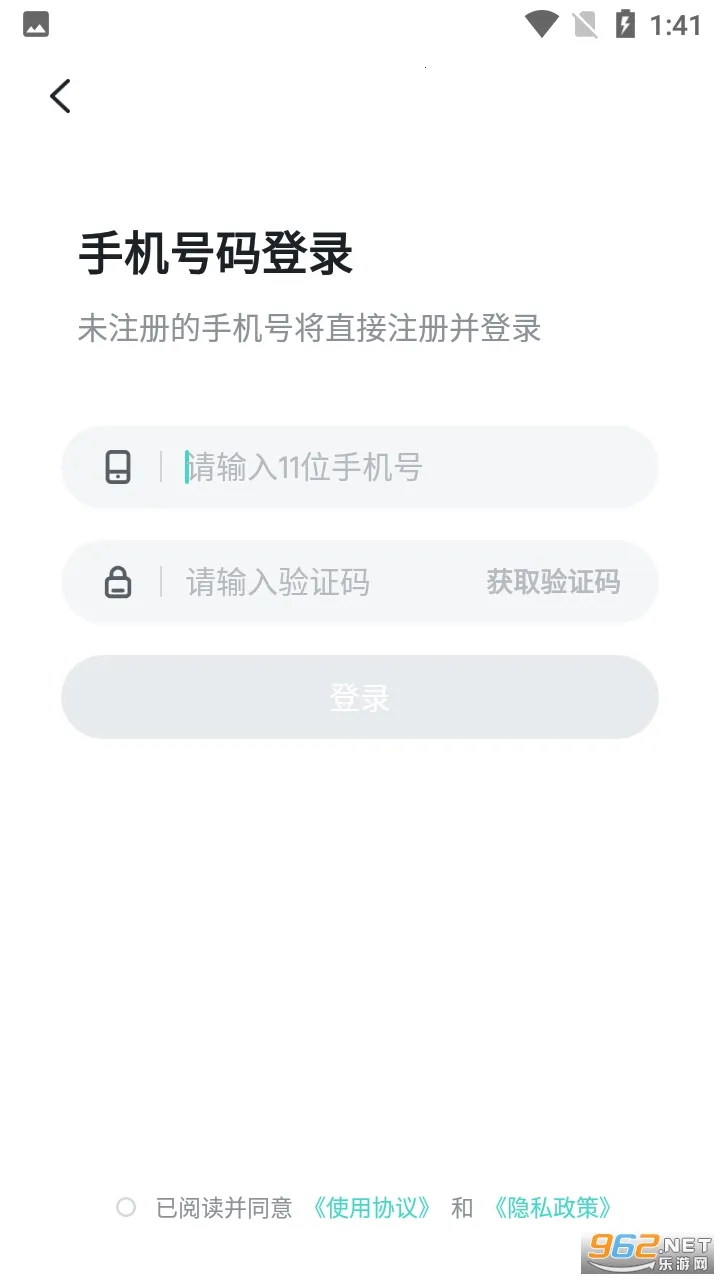Check the agree-to-terms radio circle
The image size is (720, 1280).
click(126, 1207)
